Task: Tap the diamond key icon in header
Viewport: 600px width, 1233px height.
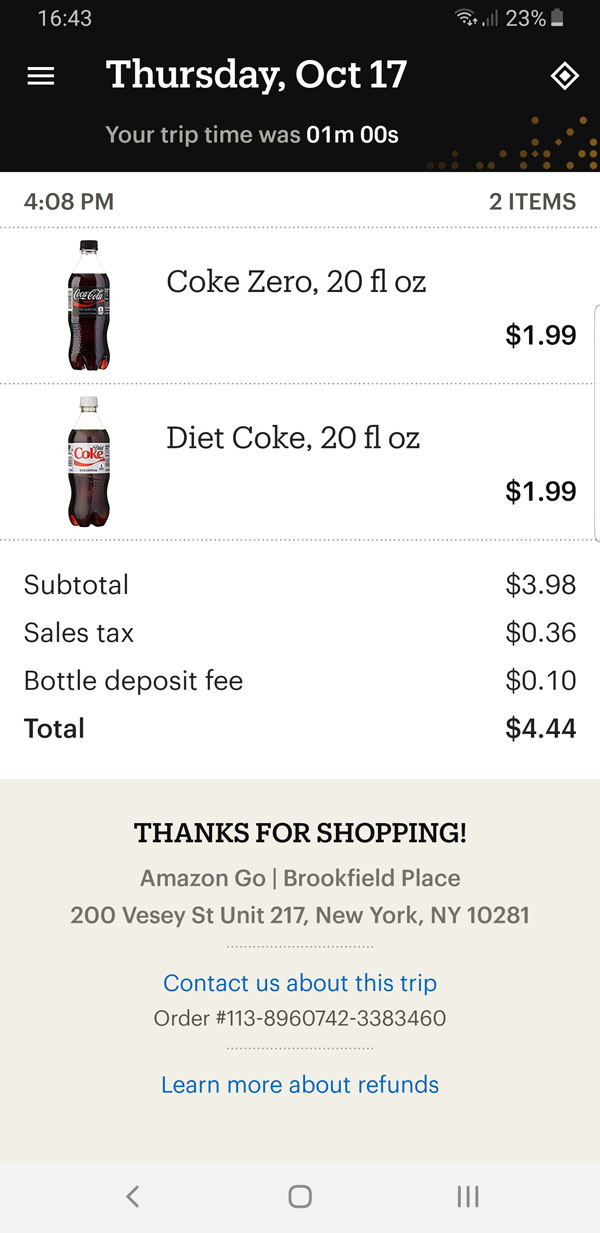Action: [x=565, y=77]
